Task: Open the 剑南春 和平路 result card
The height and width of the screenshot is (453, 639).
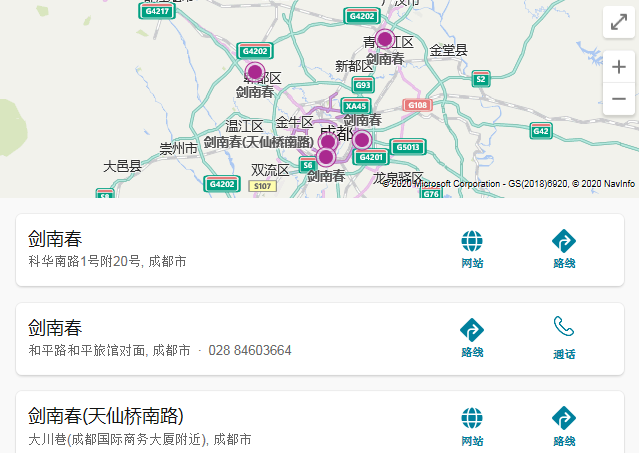Action: (200, 338)
